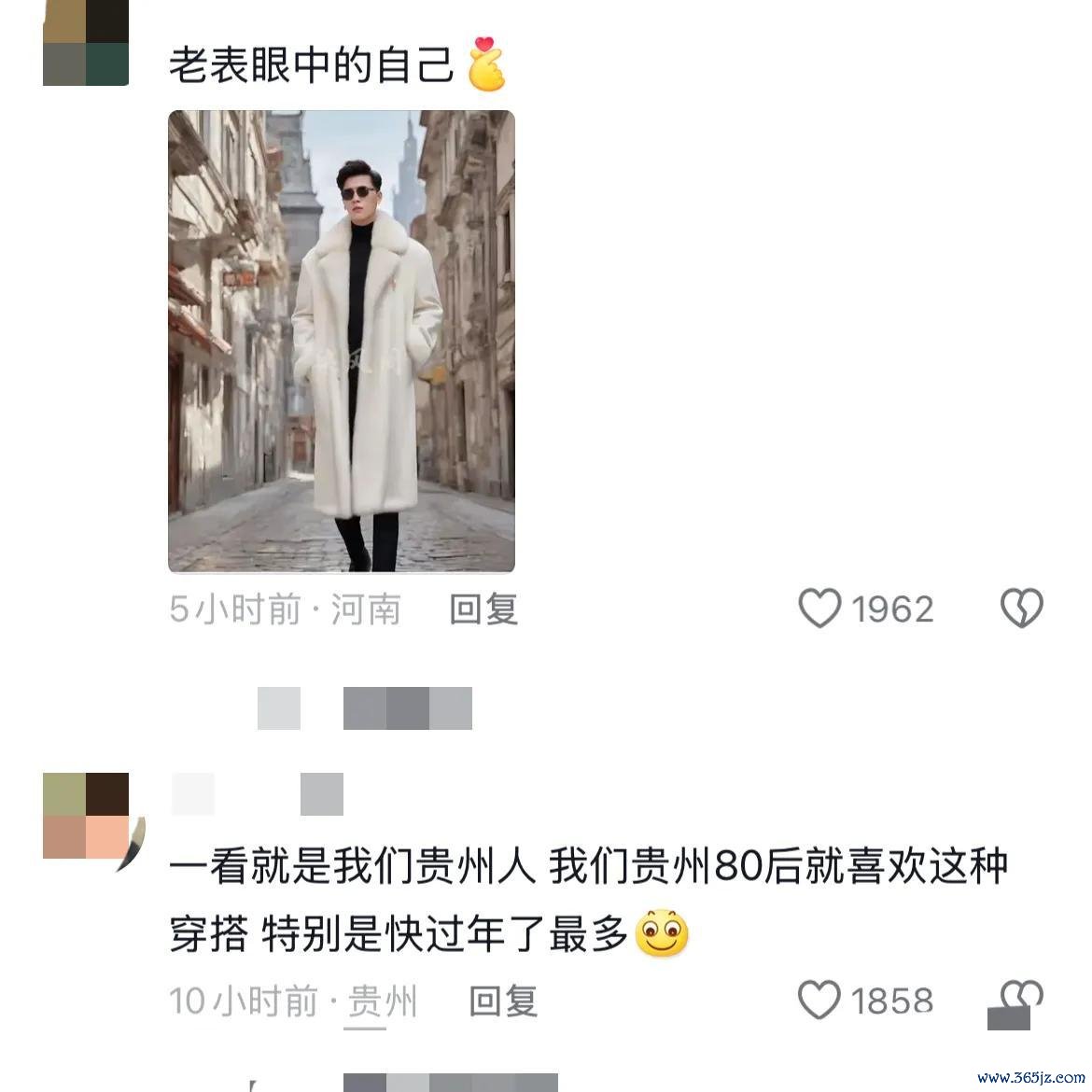Open the 河南 commenter's profile avatar
Viewport: 1092px width, 1092px height.
(x=86, y=42)
